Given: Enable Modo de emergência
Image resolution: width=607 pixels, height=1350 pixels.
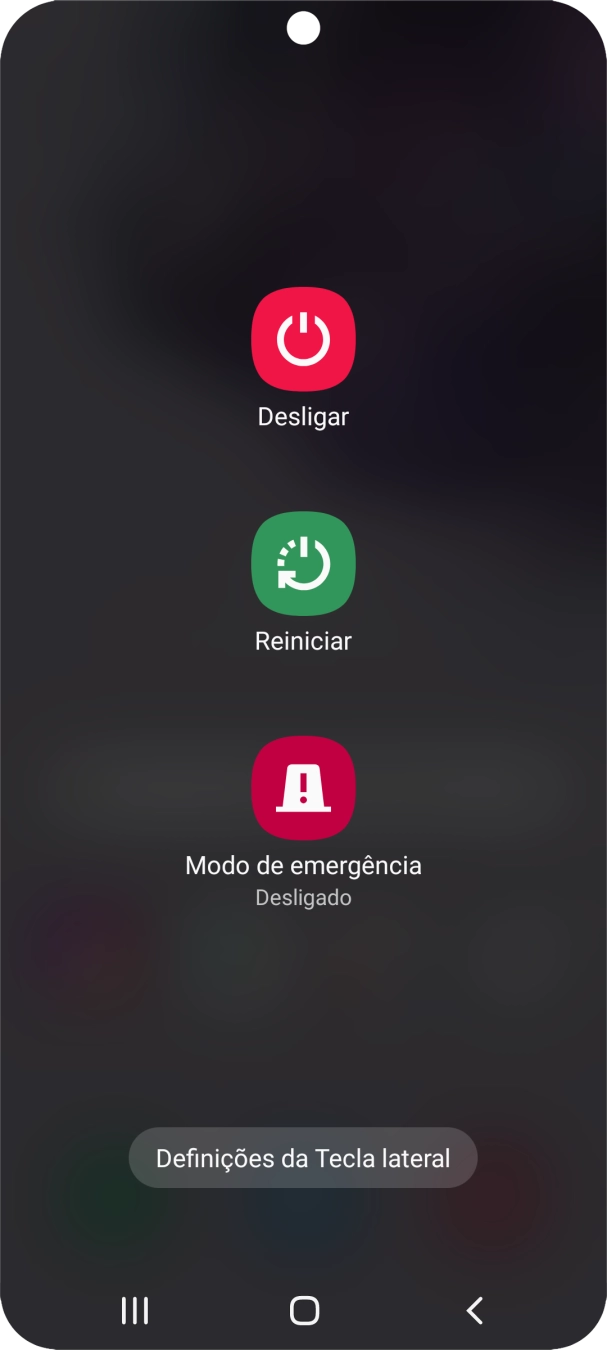Looking at the screenshot, I should tap(303, 788).
